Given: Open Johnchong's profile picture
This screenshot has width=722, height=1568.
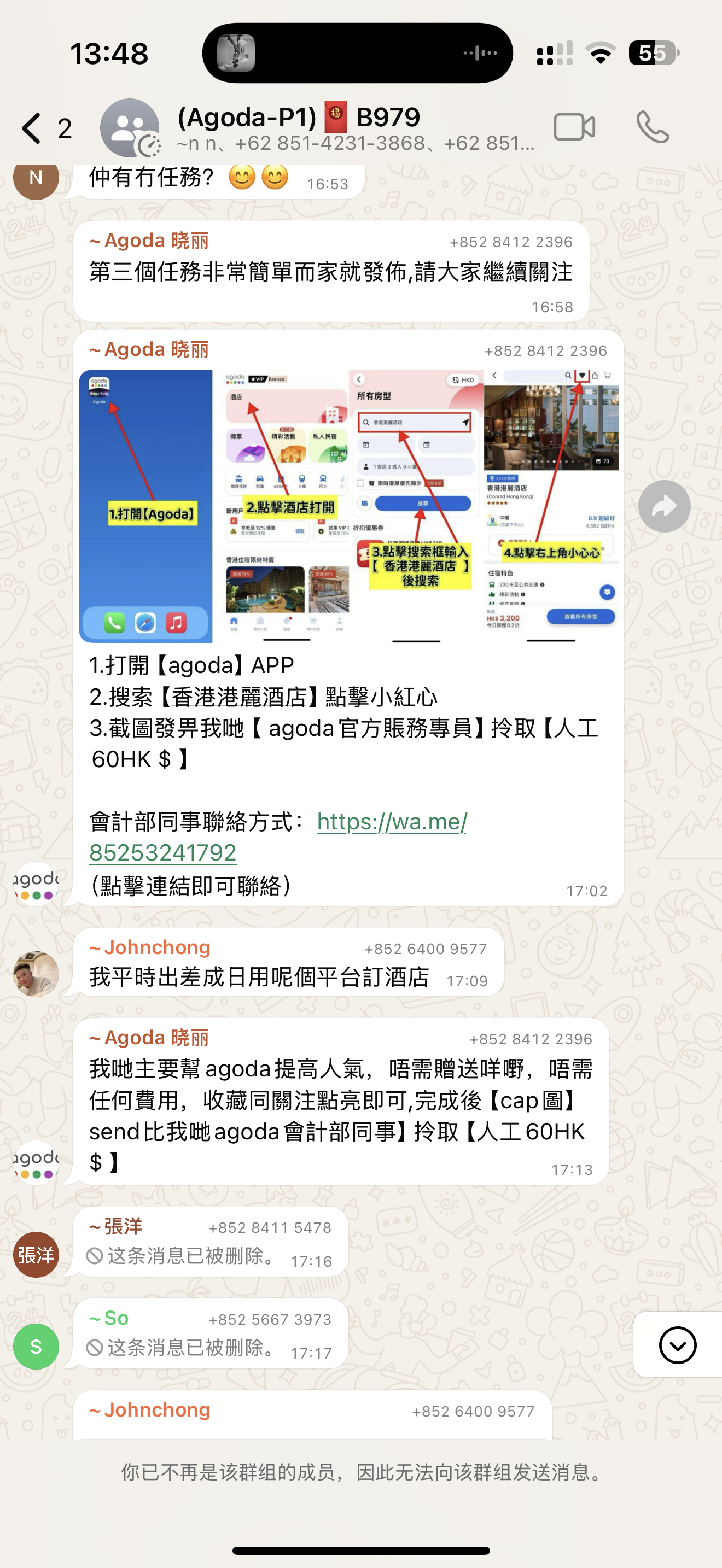Looking at the screenshot, I should click(36, 973).
